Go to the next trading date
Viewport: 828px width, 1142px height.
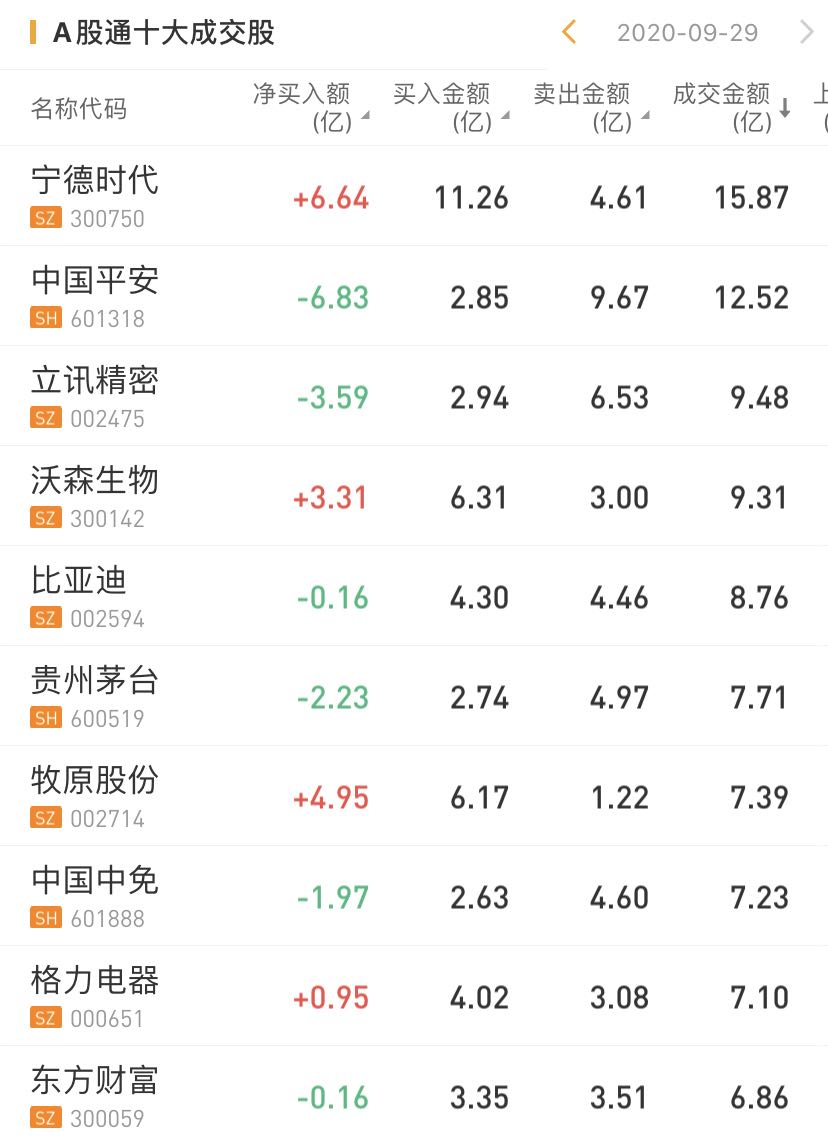pos(806,33)
